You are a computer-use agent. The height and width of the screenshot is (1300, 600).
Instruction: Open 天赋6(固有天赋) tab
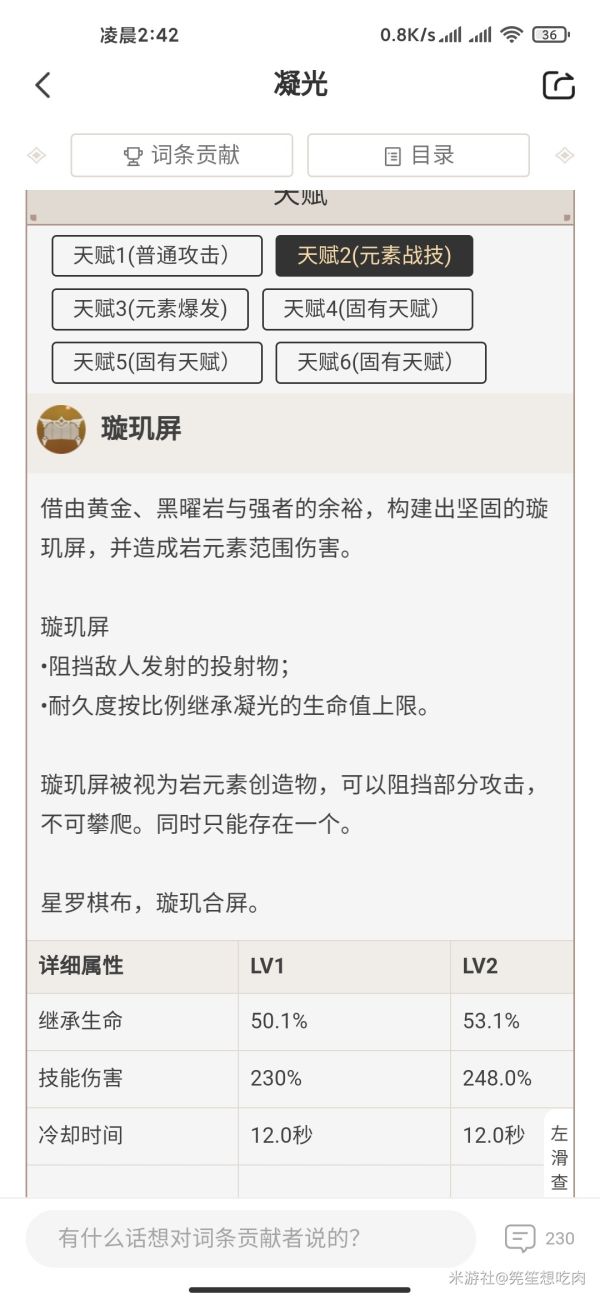point(380,362)
